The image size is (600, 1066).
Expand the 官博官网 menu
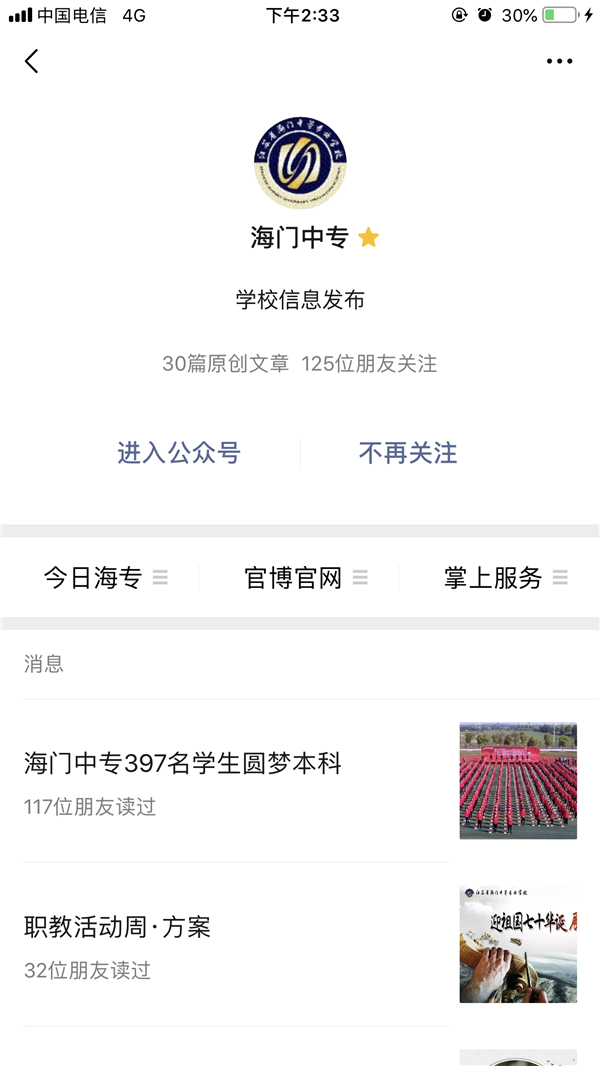(304, 578)
